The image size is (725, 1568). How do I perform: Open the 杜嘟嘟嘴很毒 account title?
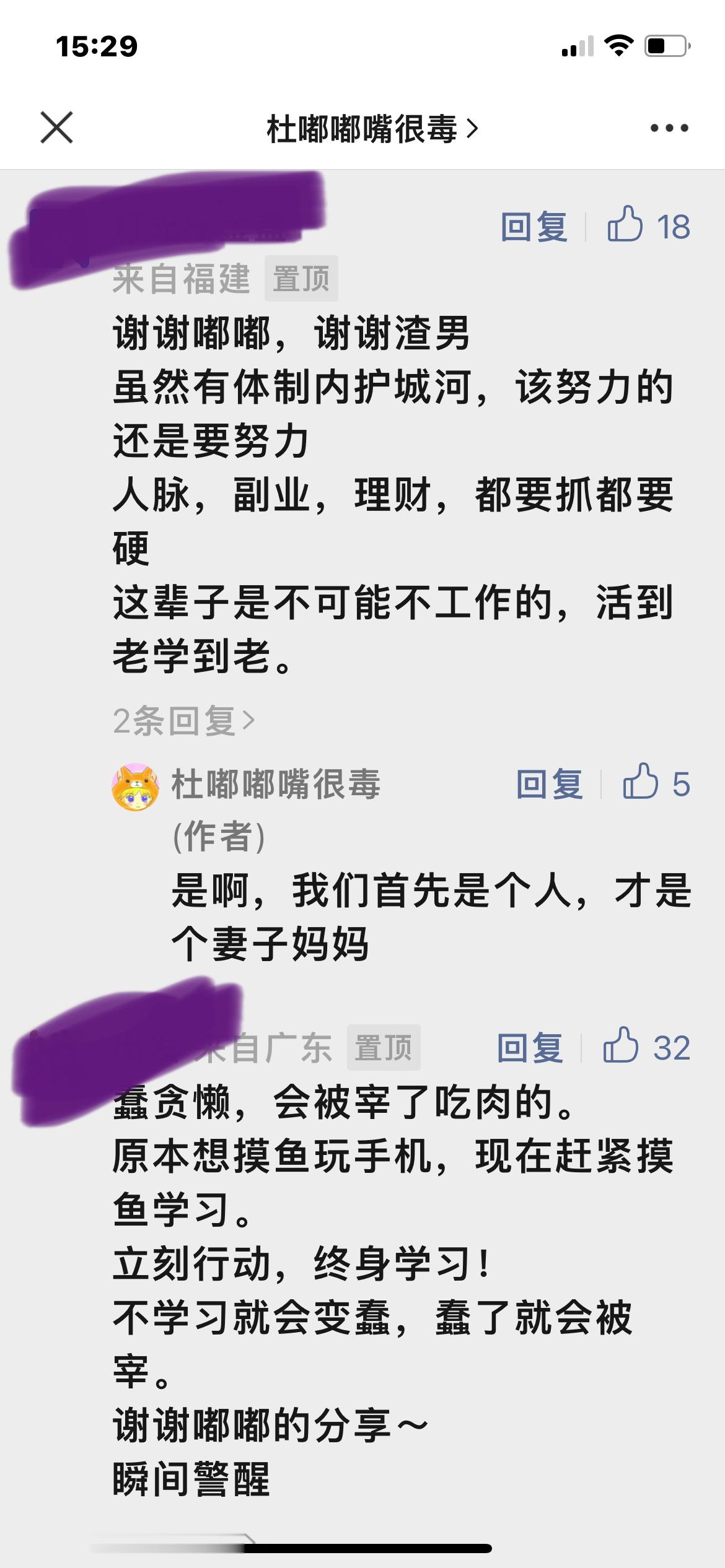click(372, 129)
